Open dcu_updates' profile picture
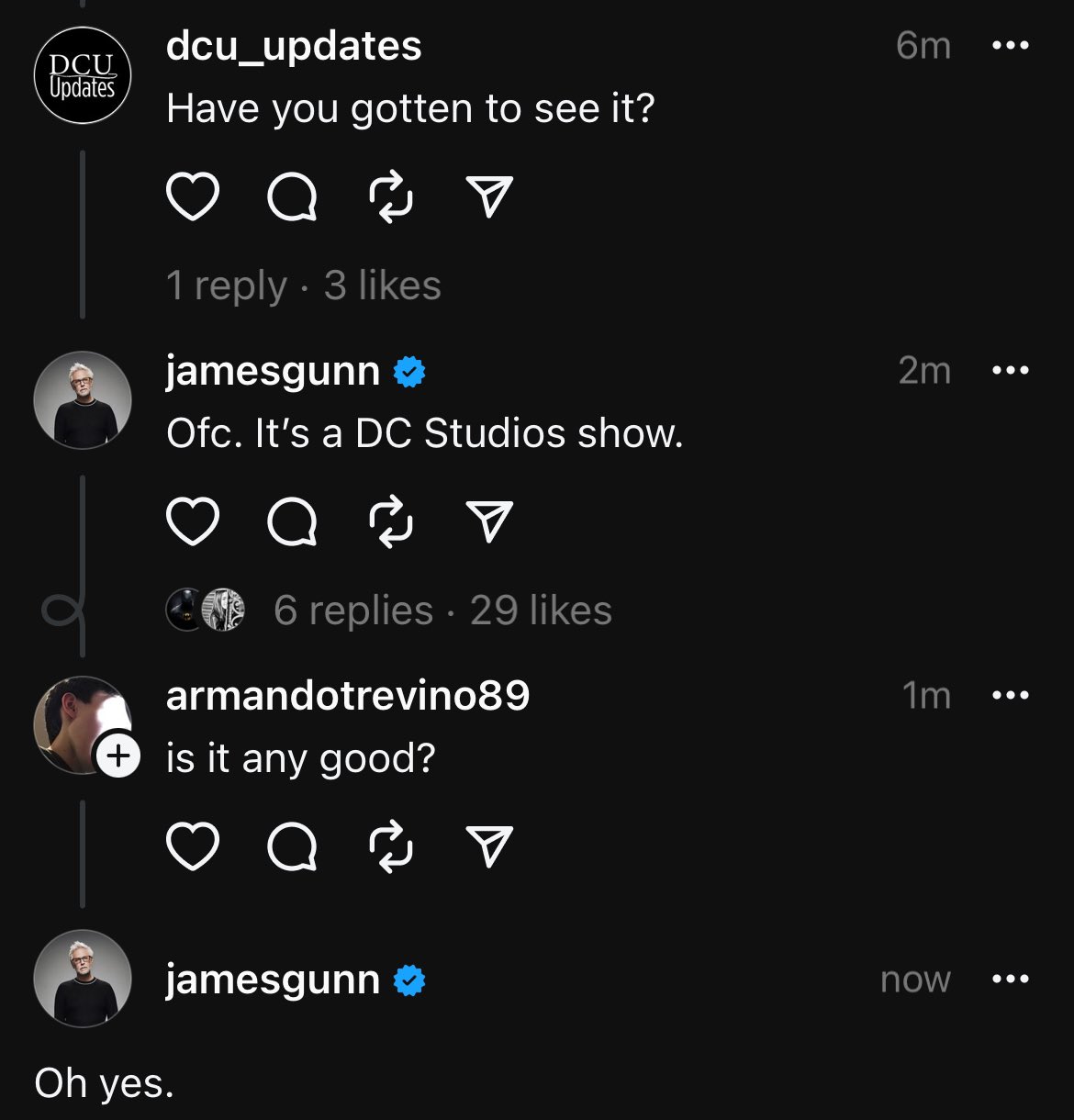The width and height of the screenshot is (1074, 1120). [x=83, y=75]
